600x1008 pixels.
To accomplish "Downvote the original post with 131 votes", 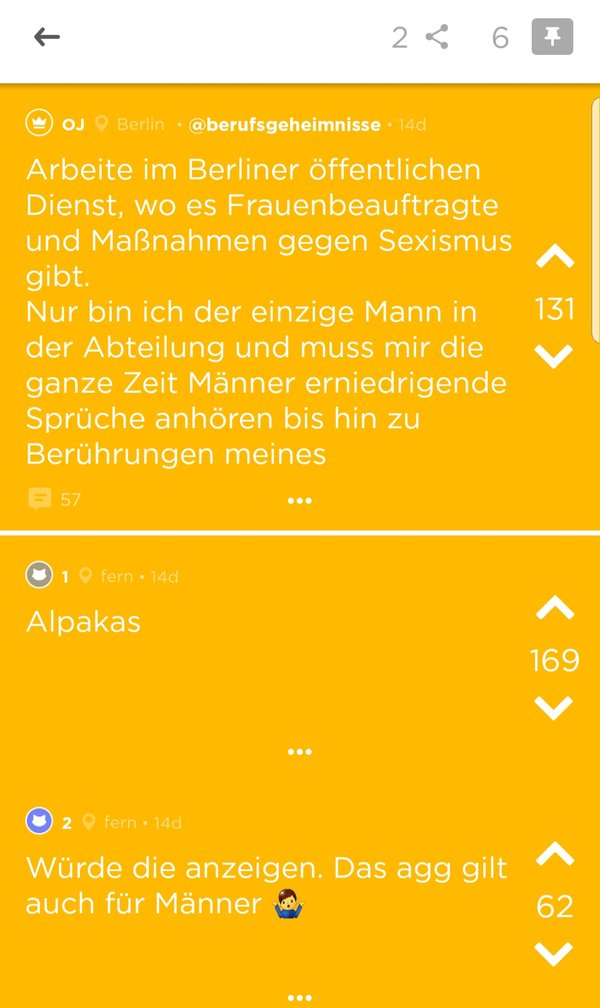I will pyautogui.click(x=554, y=356).
